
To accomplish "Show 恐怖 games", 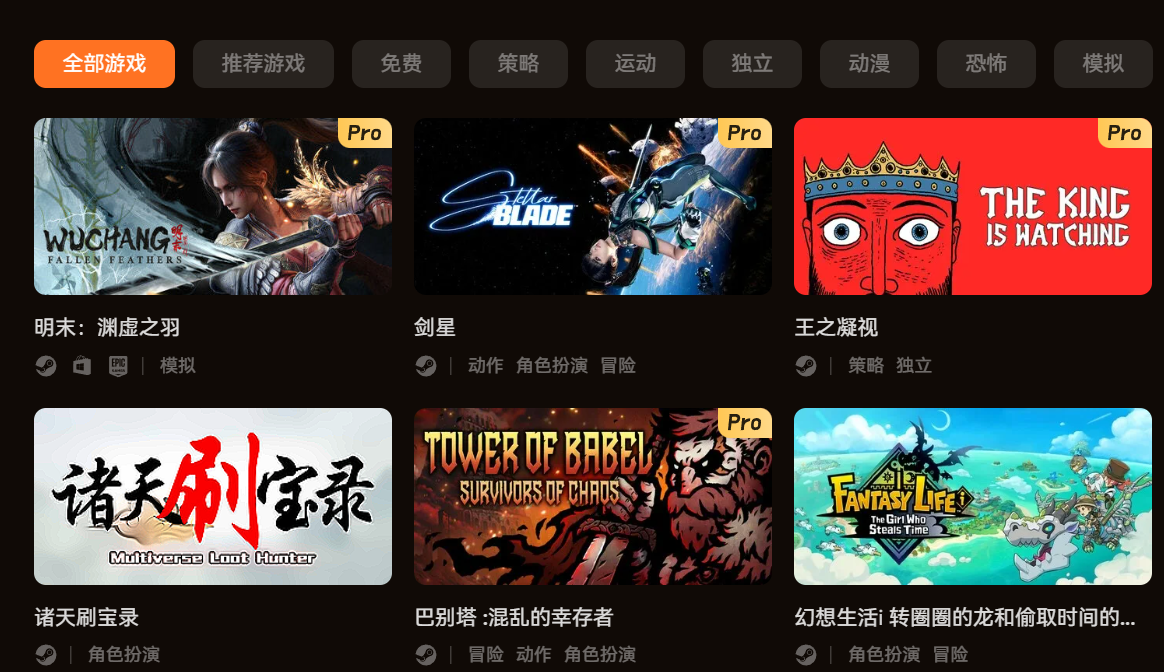I will point(986,64).
